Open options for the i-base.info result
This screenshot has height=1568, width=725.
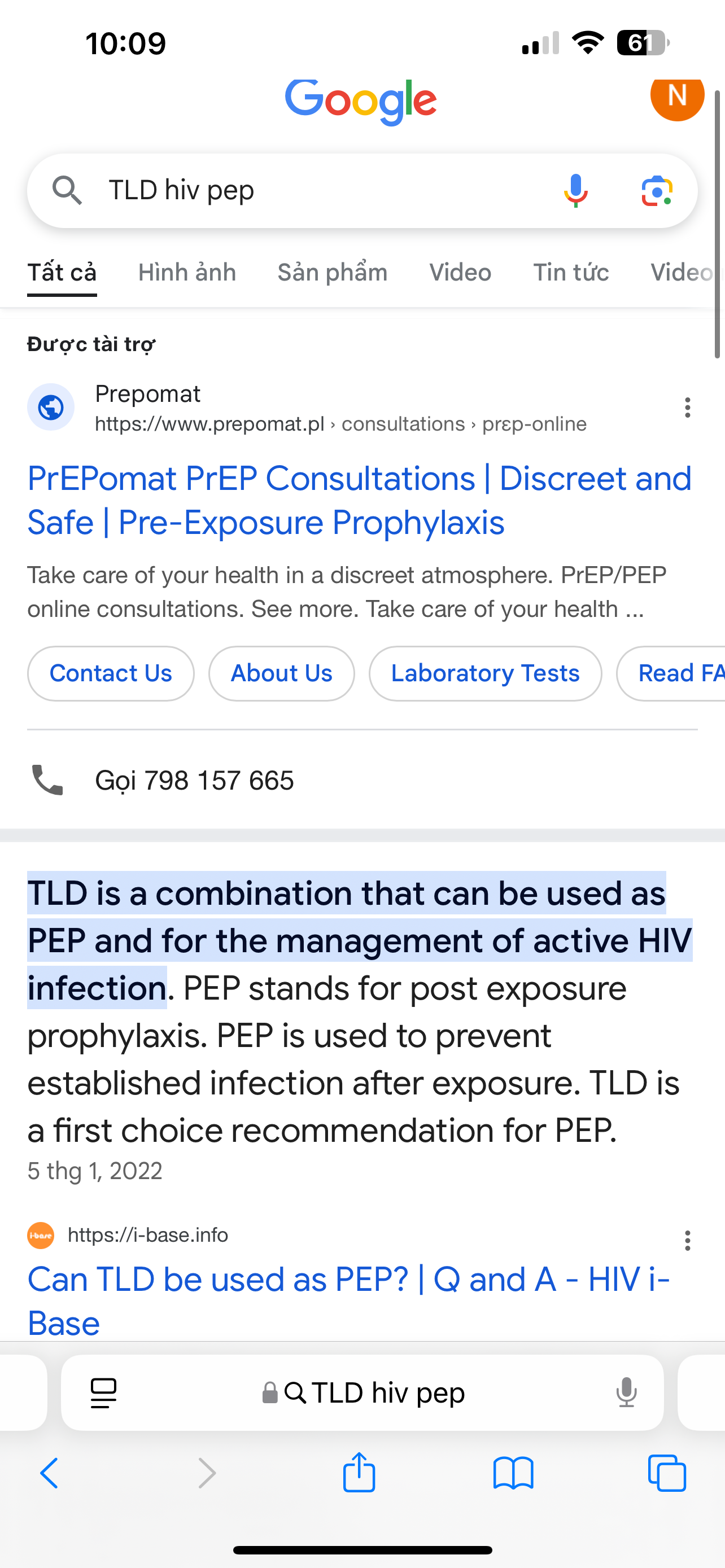click(687, 1240)
